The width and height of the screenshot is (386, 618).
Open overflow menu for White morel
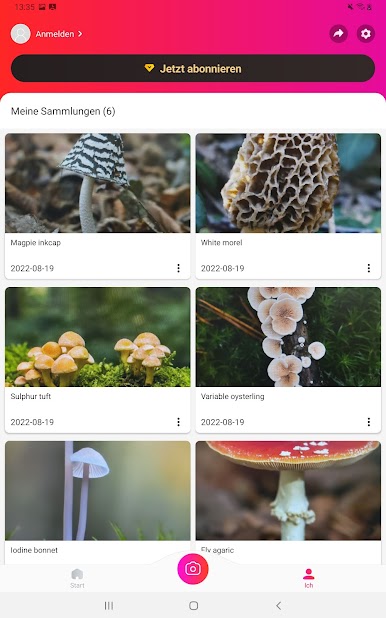click(x=369, y=268)
